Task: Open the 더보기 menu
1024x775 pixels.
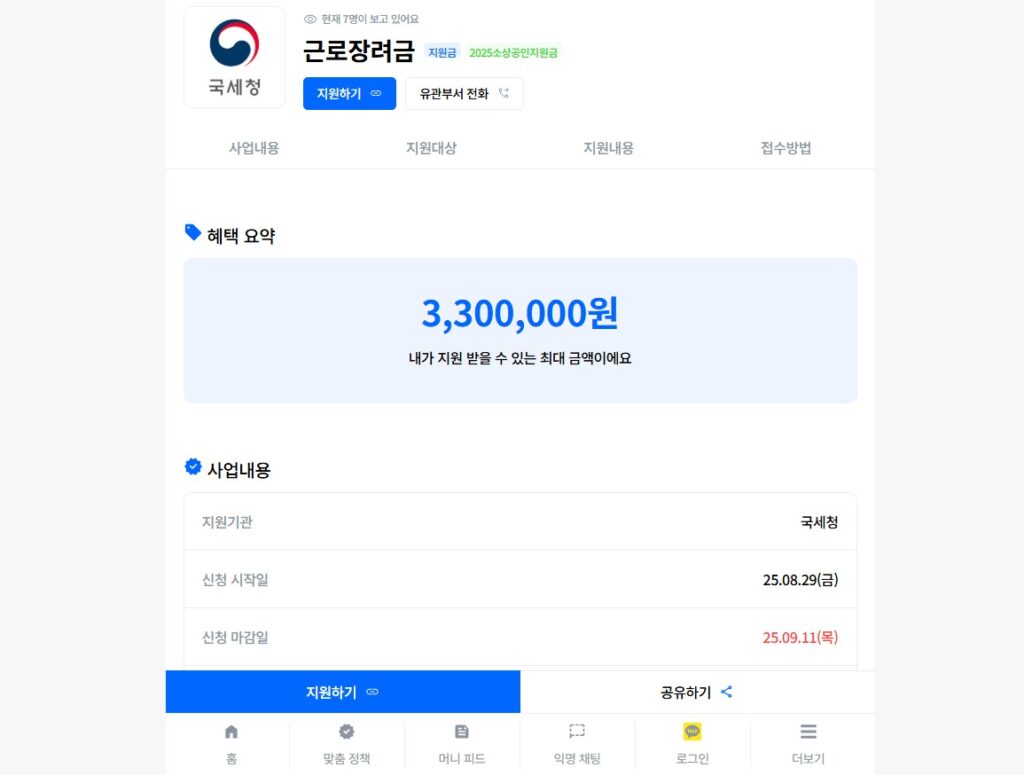Action: click(x=808, y=743)
